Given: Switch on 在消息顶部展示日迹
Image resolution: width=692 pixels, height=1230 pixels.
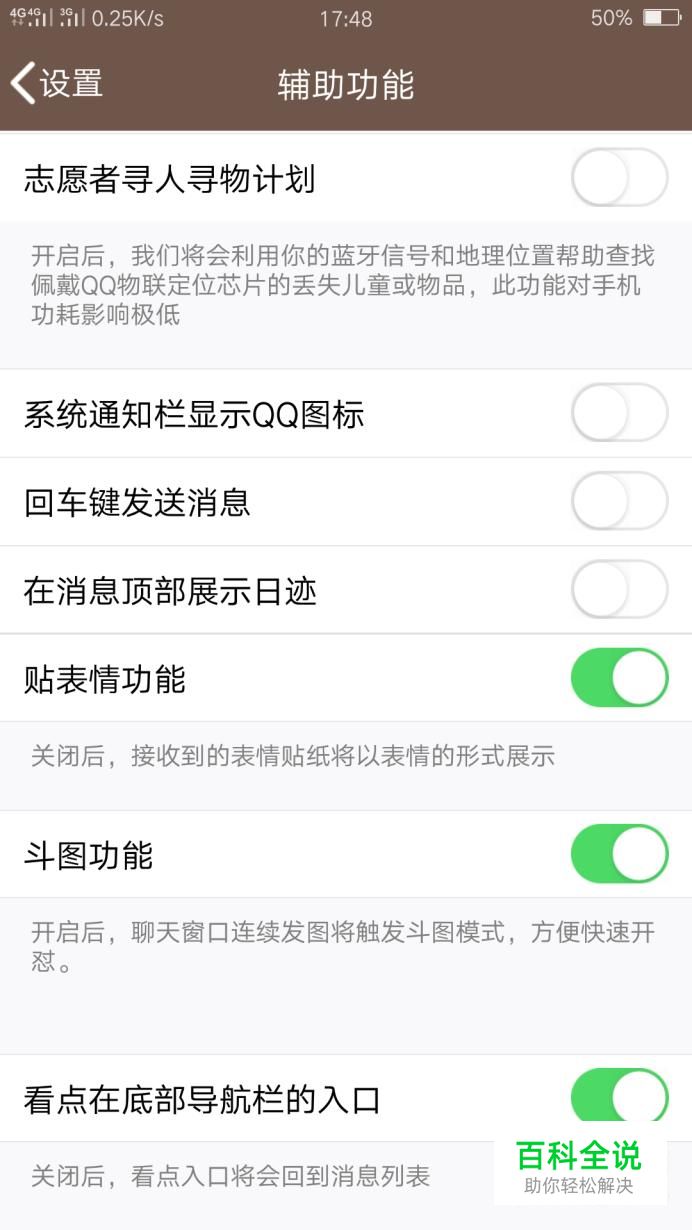Looking at the screenshot, I should point(619,589).
